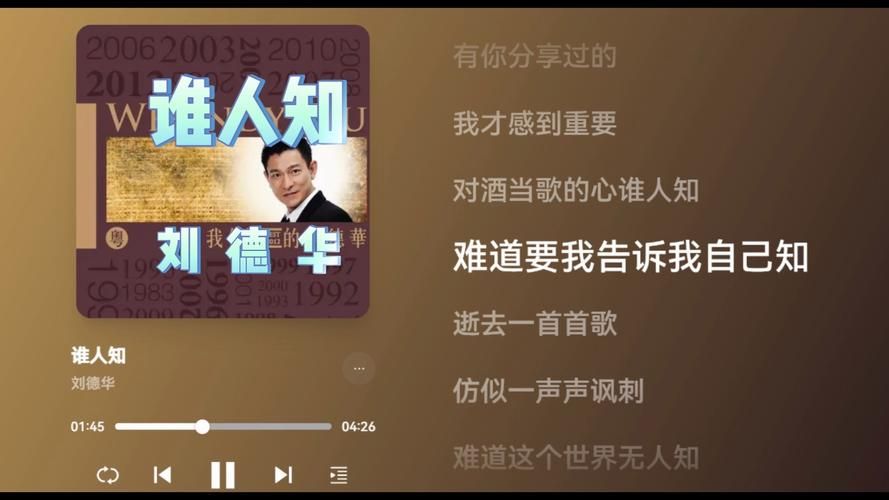Open the more options menu
The height and width of the screenshot is (500, 889).
358,368
